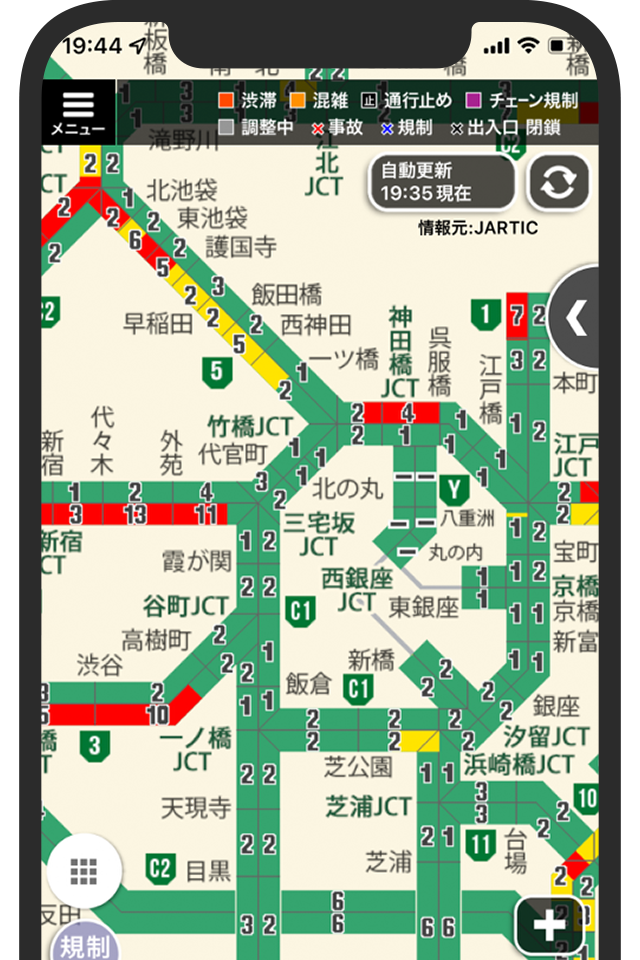The width and height of the screenshot is (640, 960).
Task: Open the grid apps button
Action: [x=84, y=869]
